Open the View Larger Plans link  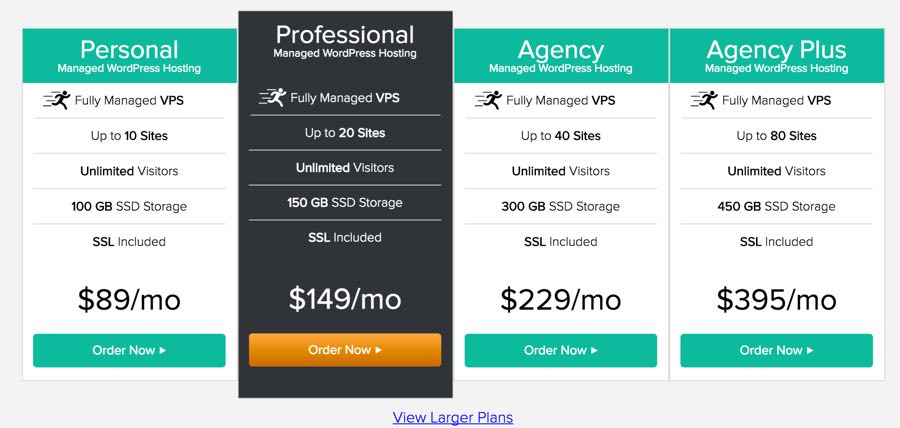click(x=452, y=417)
